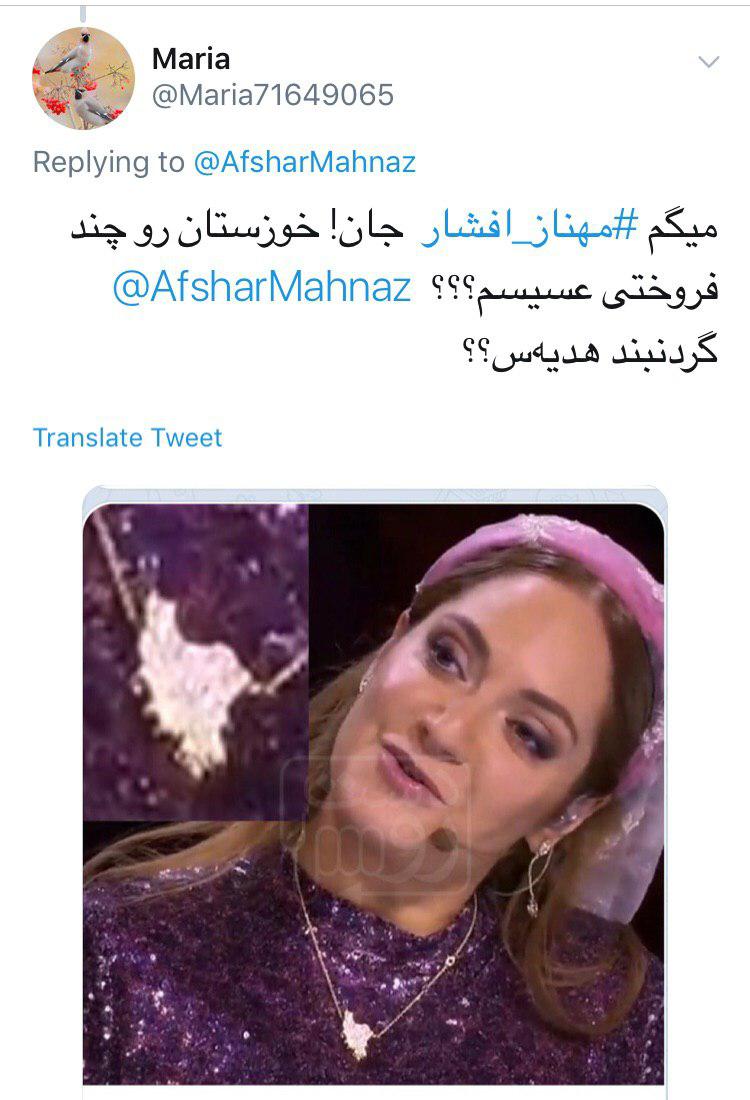
Task: Tap Translate Tweet
Action: (x=127, y=437)
